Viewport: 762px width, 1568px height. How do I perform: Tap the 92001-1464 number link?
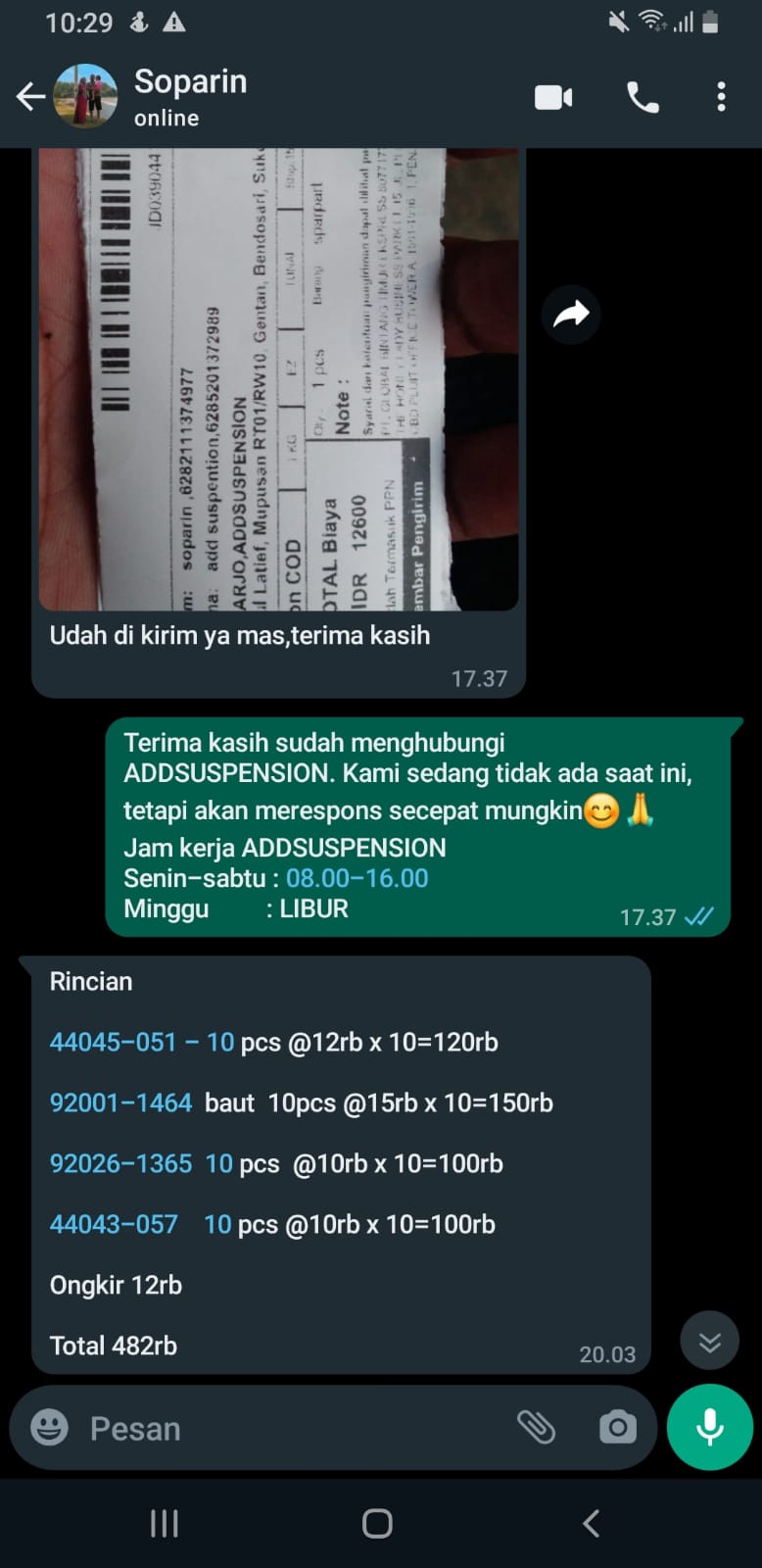click(x=120, y=1102)
